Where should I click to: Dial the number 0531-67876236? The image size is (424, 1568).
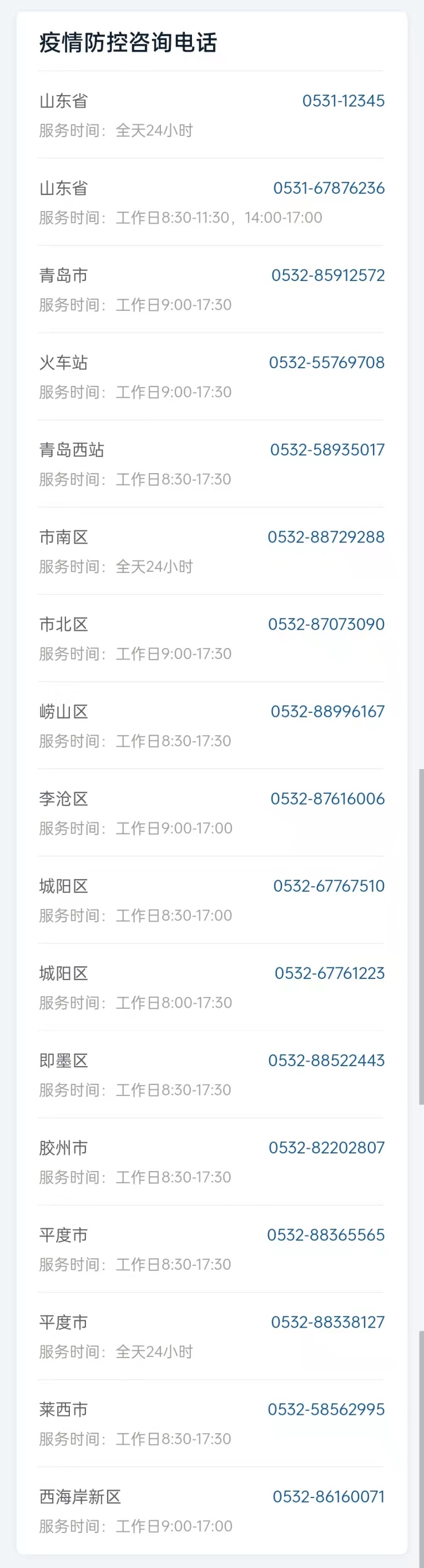point(328,188)
